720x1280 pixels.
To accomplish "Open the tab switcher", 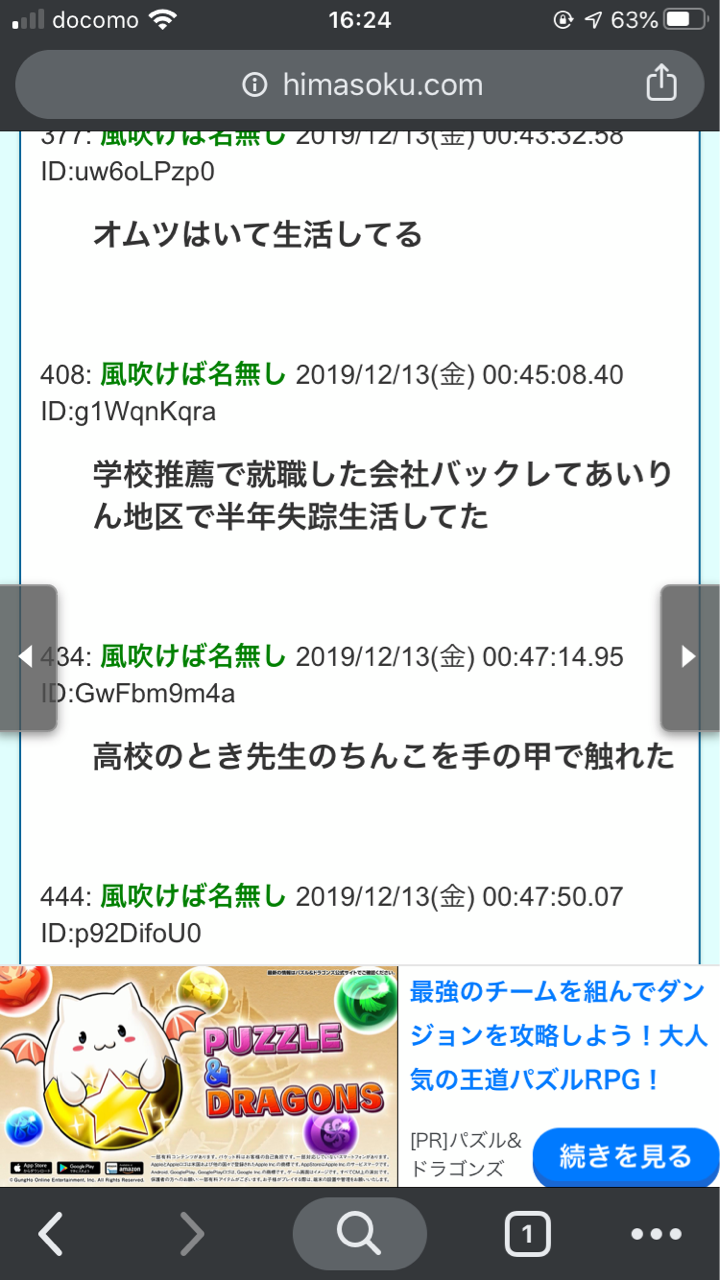I will (x=527, y=1235).
